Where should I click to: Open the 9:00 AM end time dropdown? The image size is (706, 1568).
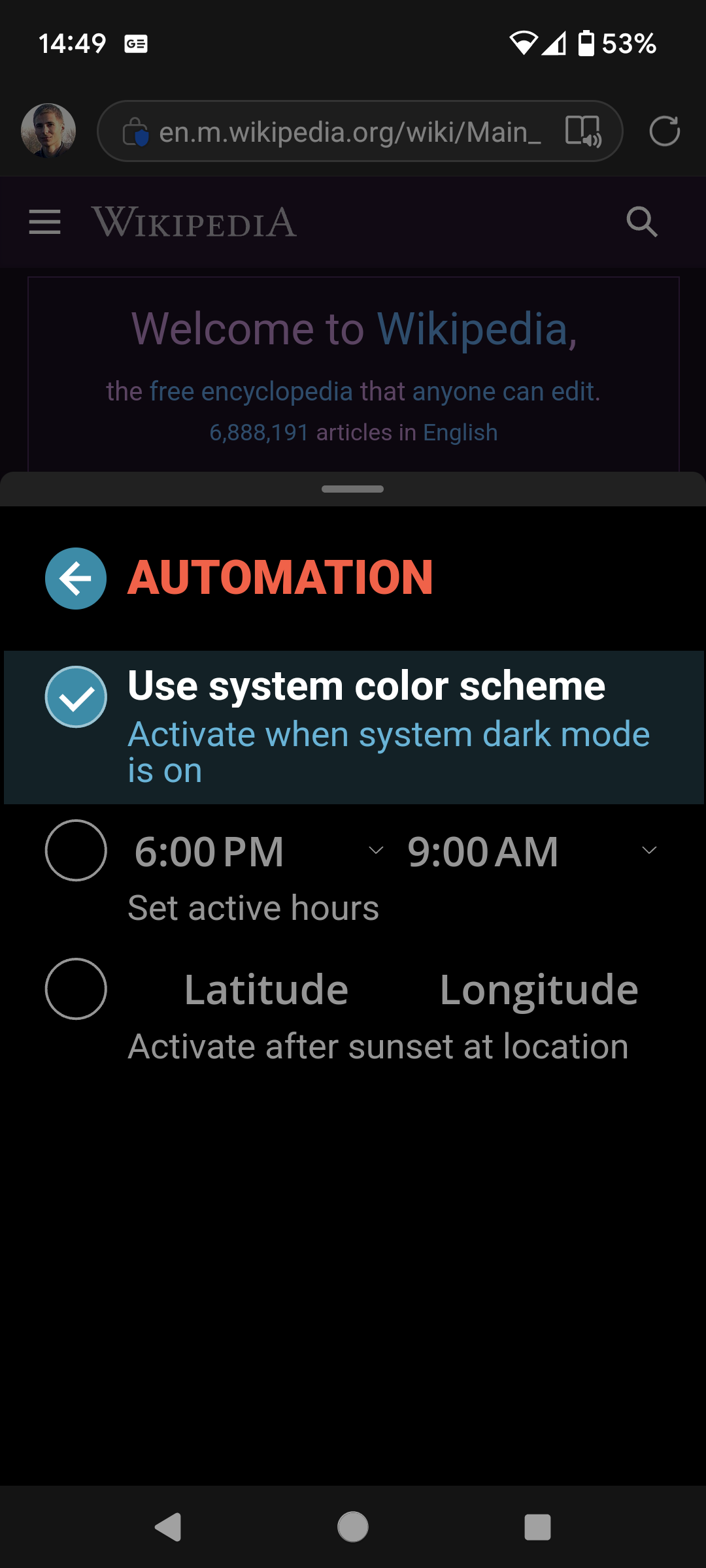click(532, 851)
